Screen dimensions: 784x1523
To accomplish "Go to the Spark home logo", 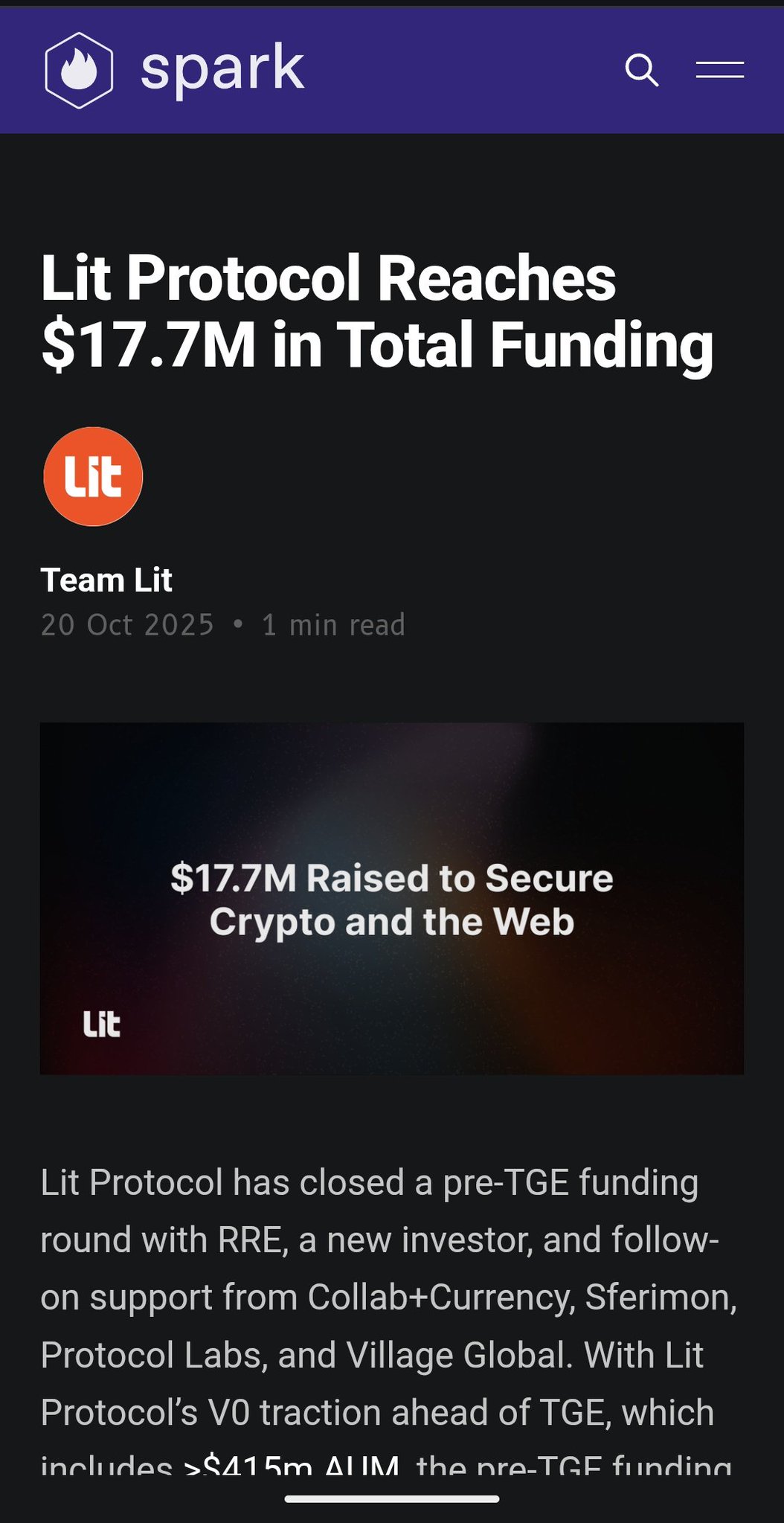I will pyautogui.click(x=175, y=70).
